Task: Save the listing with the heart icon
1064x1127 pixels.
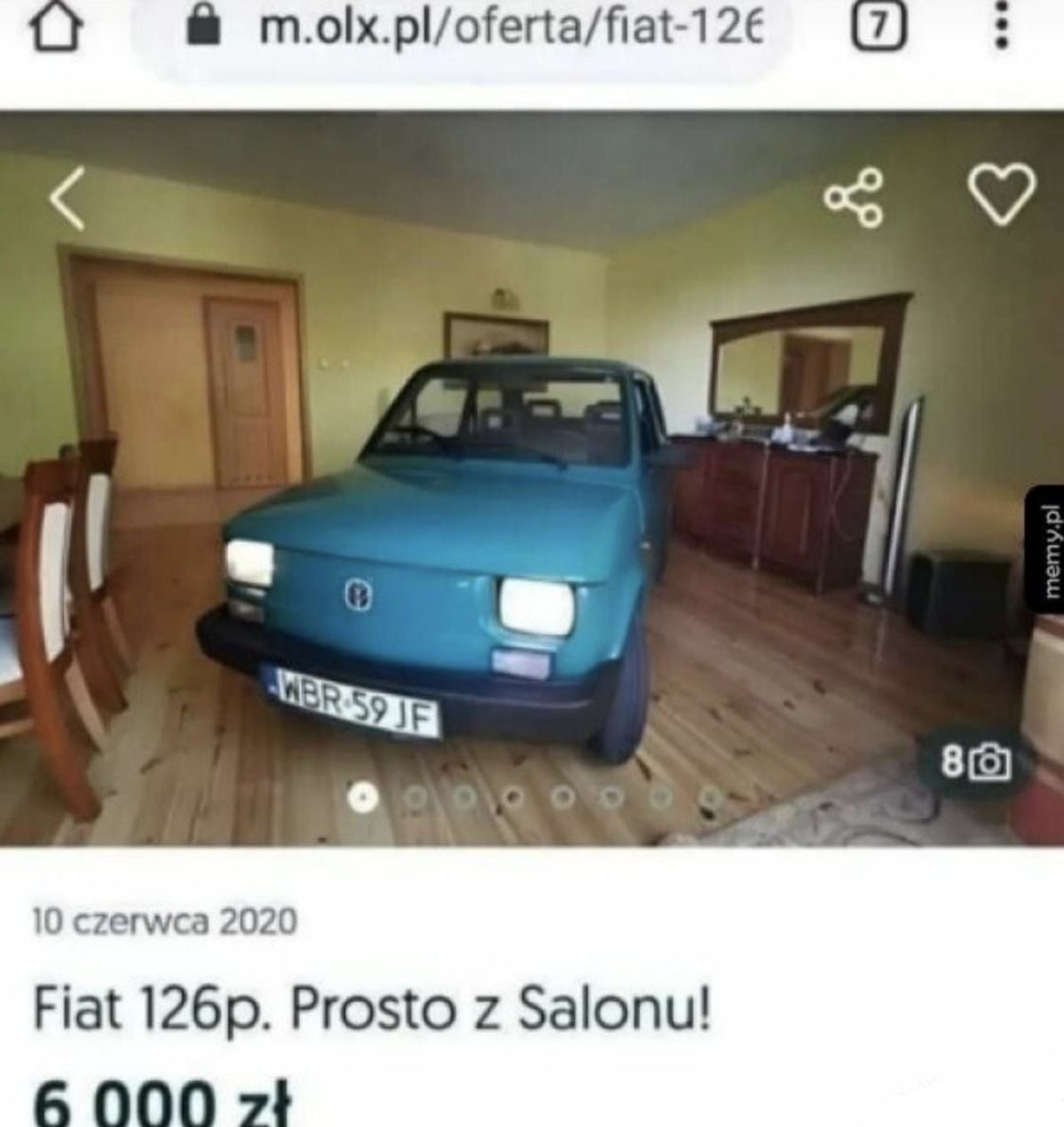Action: pyautogui.click(x=1001, y=193)
